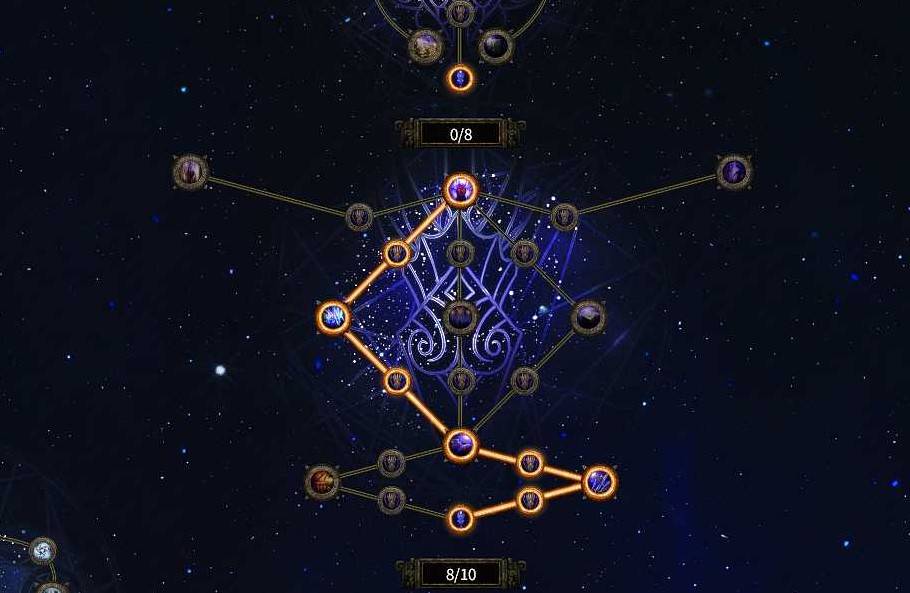The width and height of the screenshot is (910, 593).
Task: Allocate the unallocated red orb notable node
Action: [x=322, y=482]
